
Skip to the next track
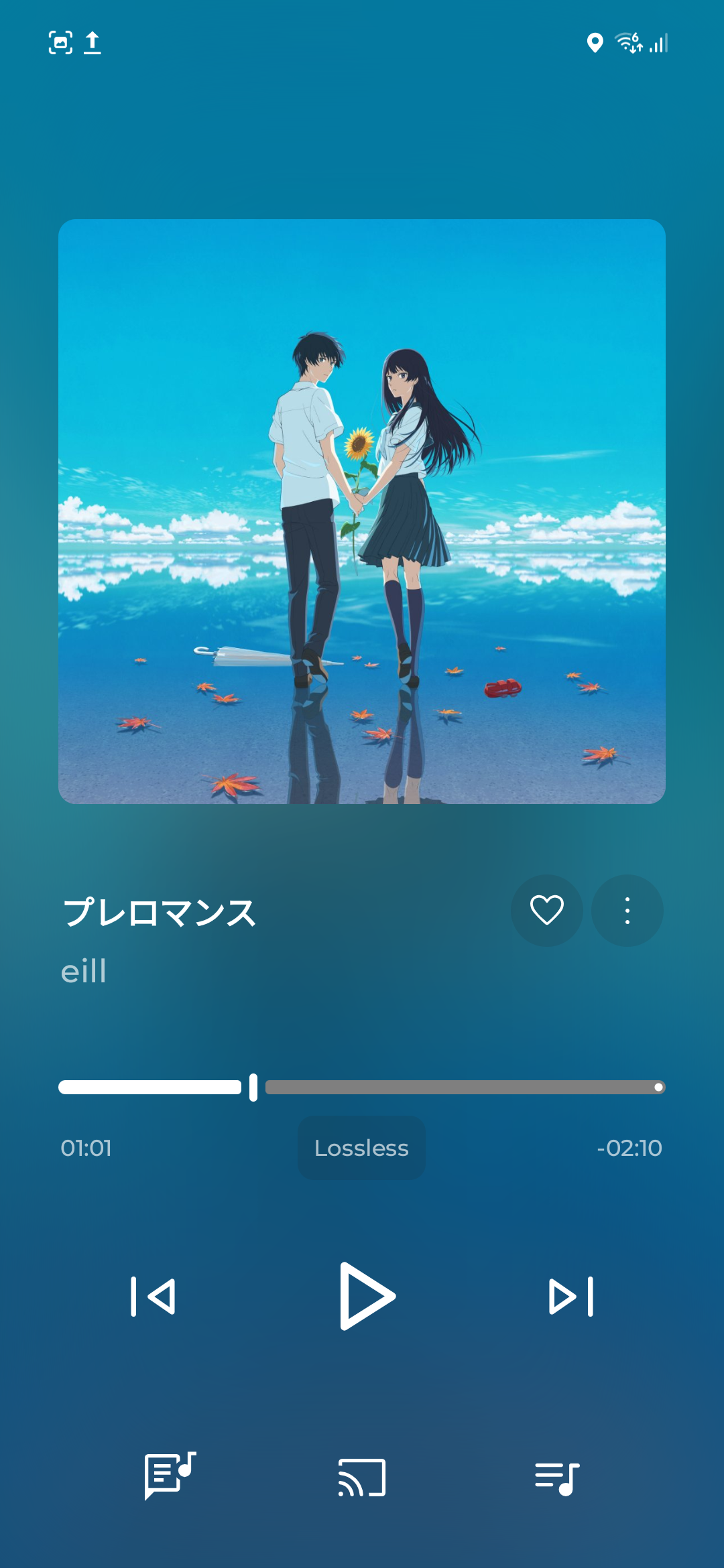(x=571, y=1296)
